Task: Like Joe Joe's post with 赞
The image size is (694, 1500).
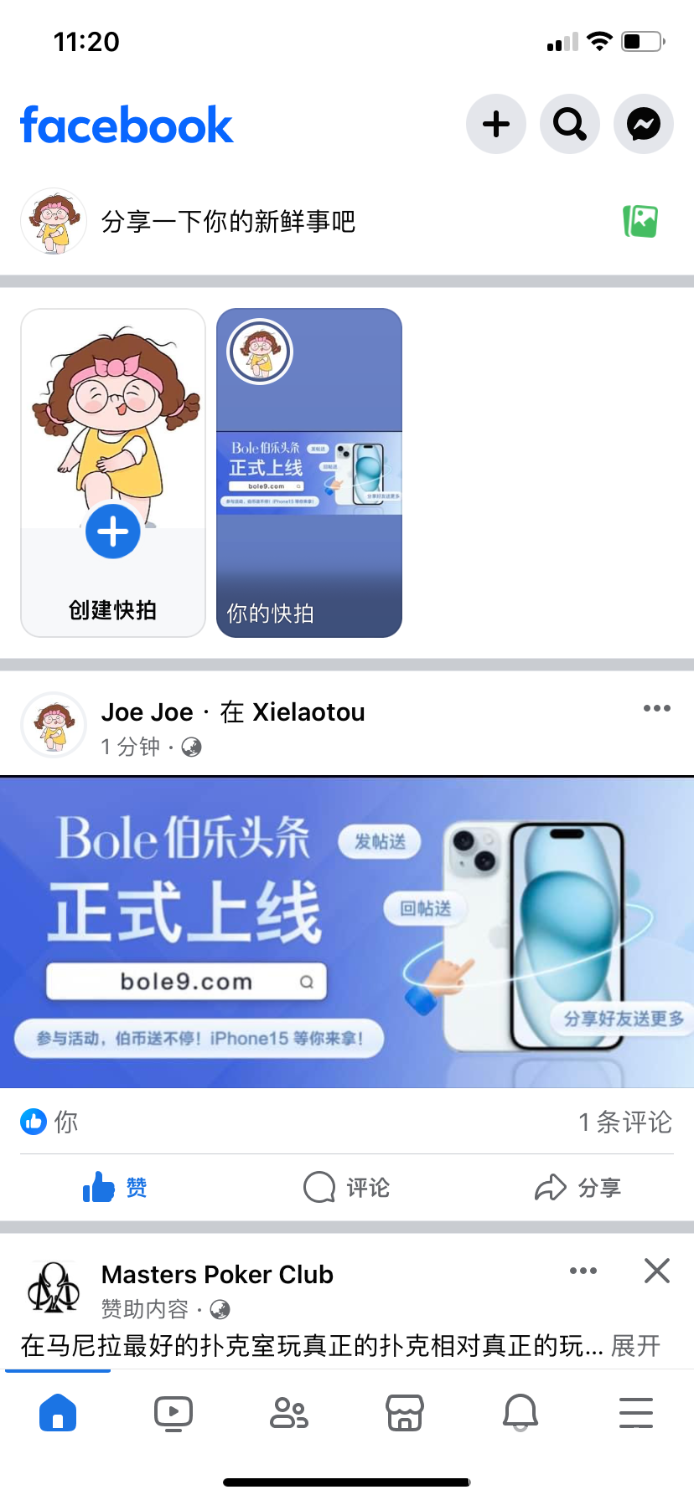Action: (x=115, y=1188)
